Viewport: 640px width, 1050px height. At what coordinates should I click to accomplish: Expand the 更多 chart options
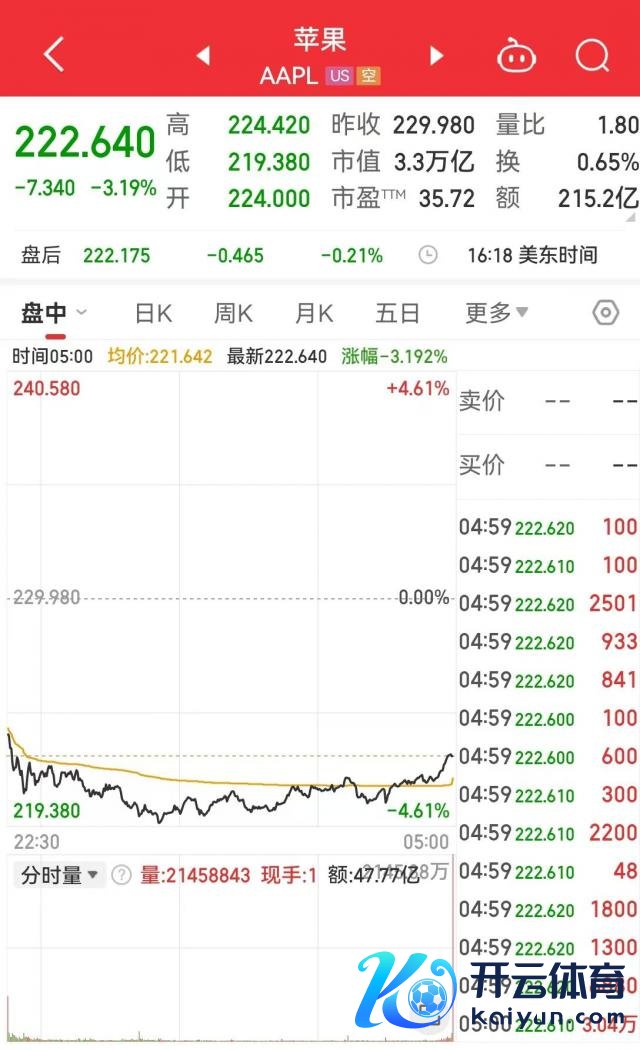tap(496, 313)
